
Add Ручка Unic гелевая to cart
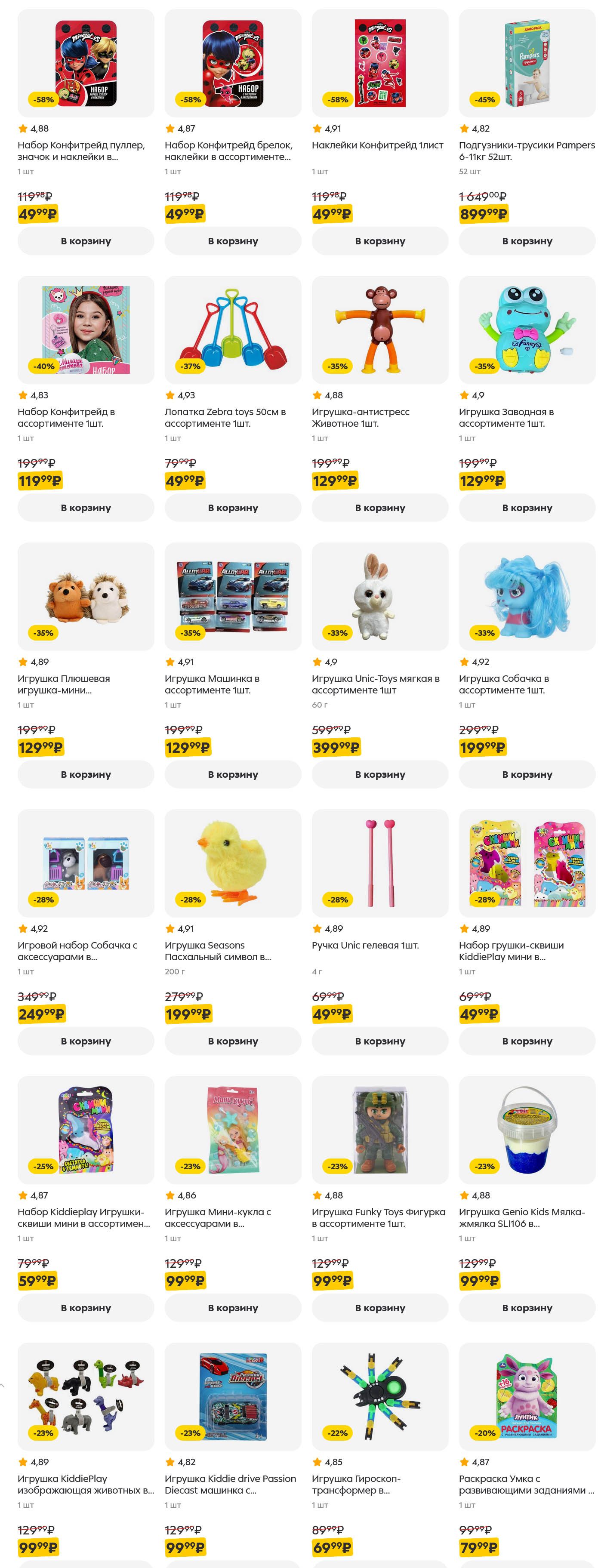[379, 1041]
